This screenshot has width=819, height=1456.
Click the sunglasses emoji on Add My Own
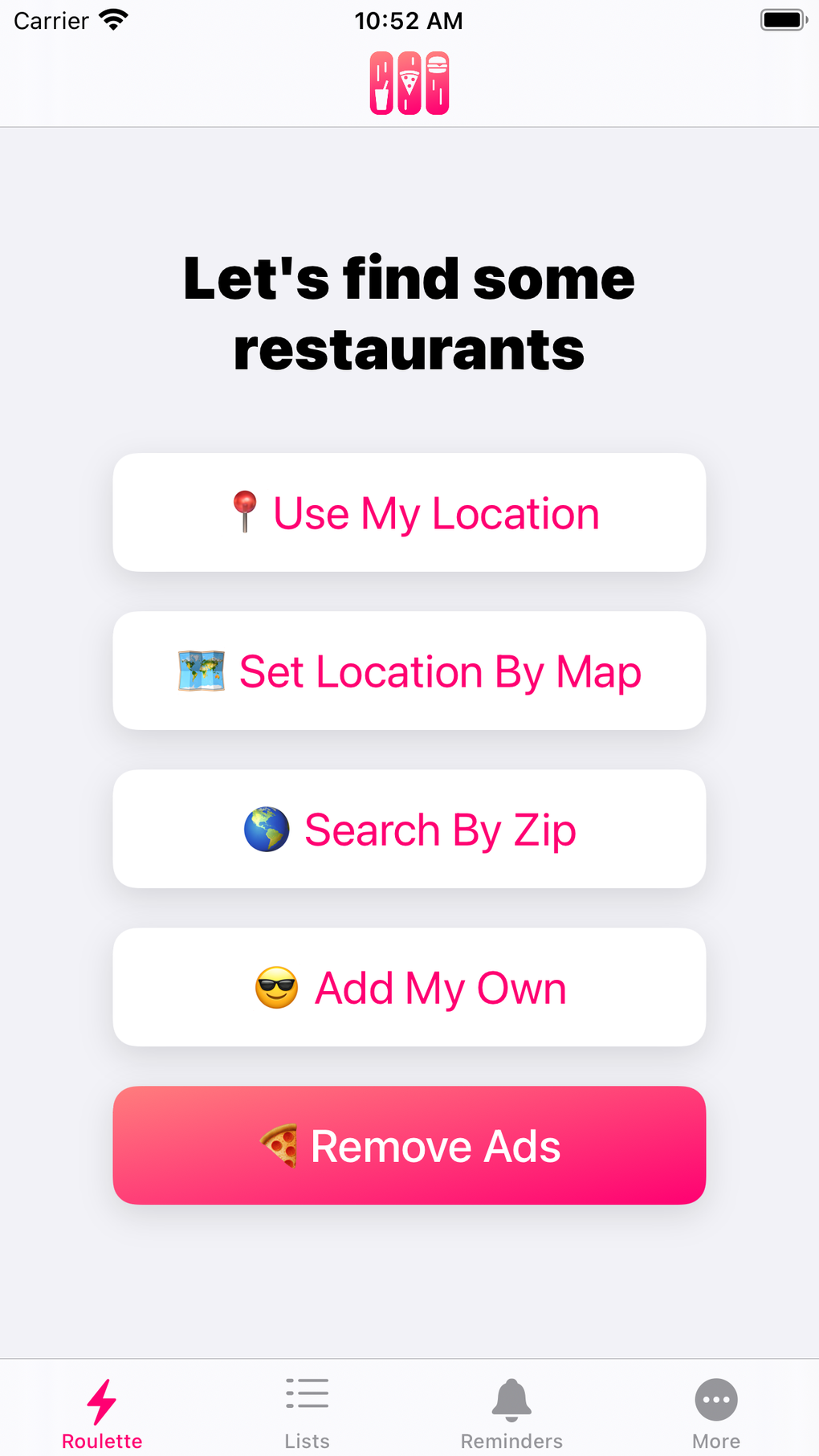pyautogui.click(x=275, y=987)
